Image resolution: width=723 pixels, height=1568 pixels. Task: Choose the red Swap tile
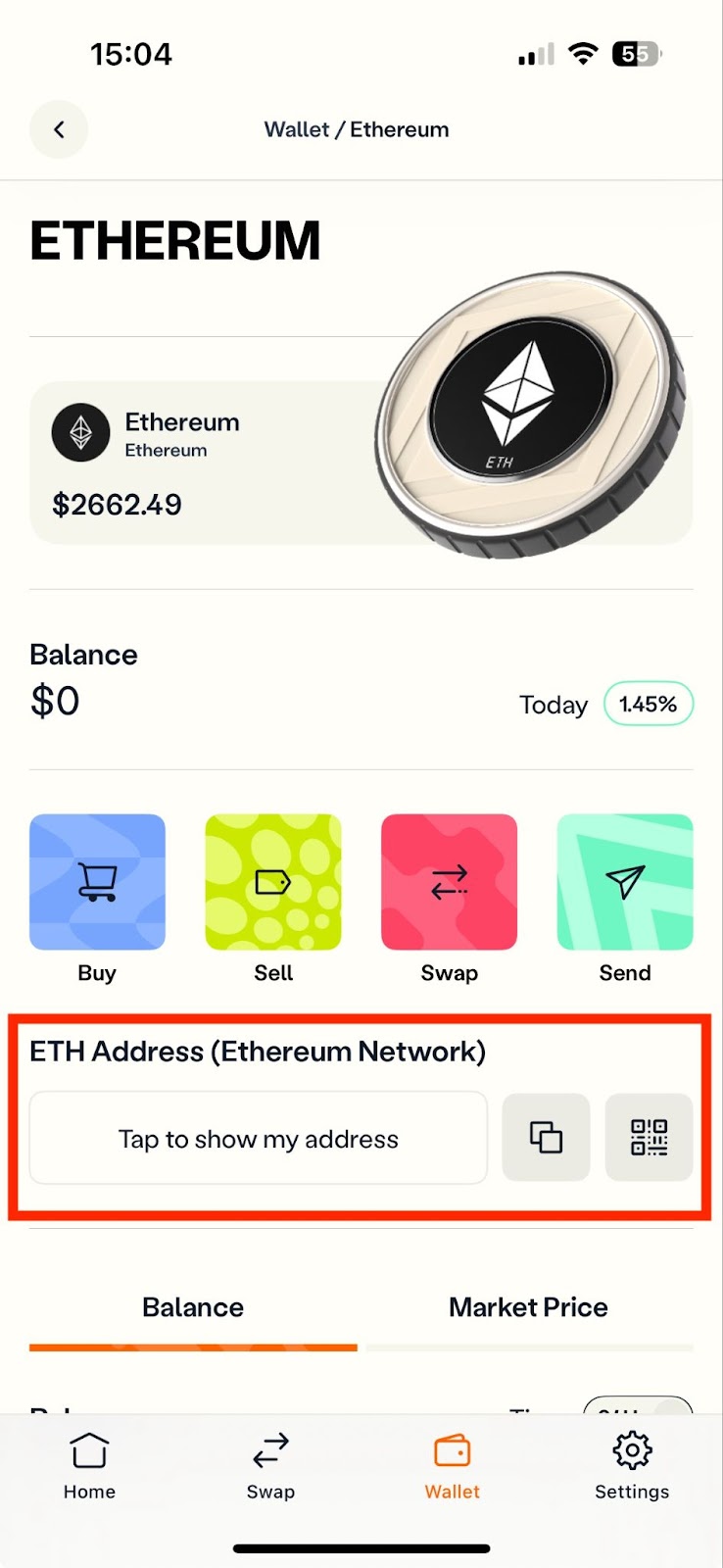pos(449,882)
